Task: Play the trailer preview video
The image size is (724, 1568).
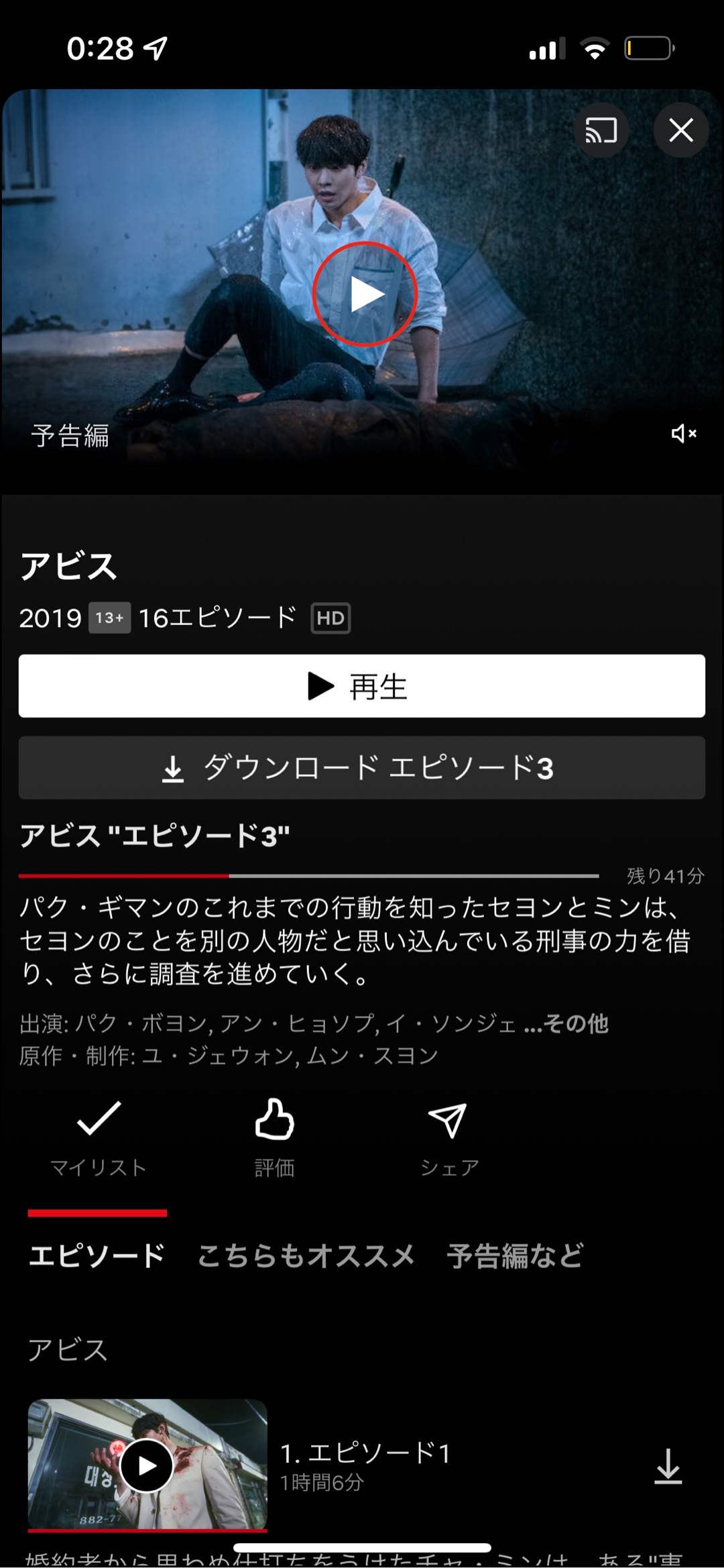Action: click(365, 294)
